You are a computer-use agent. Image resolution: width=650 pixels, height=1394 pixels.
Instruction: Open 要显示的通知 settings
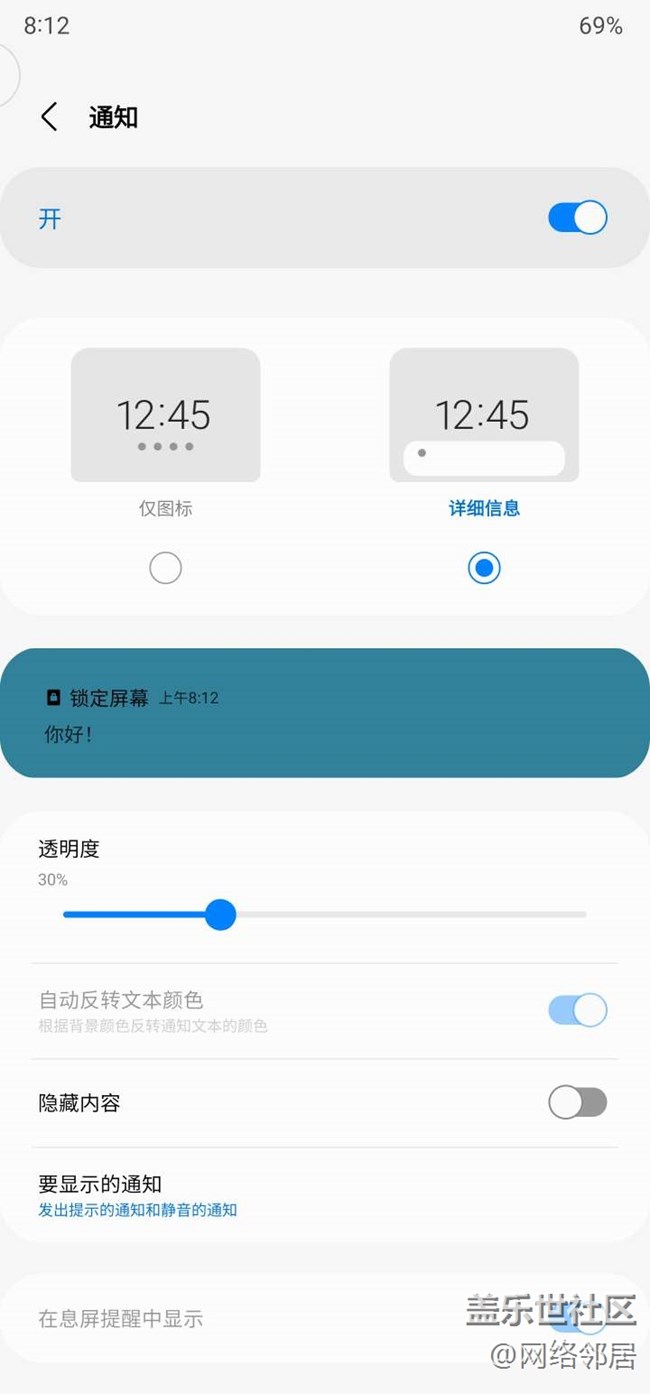click(x=325, y=1196)
